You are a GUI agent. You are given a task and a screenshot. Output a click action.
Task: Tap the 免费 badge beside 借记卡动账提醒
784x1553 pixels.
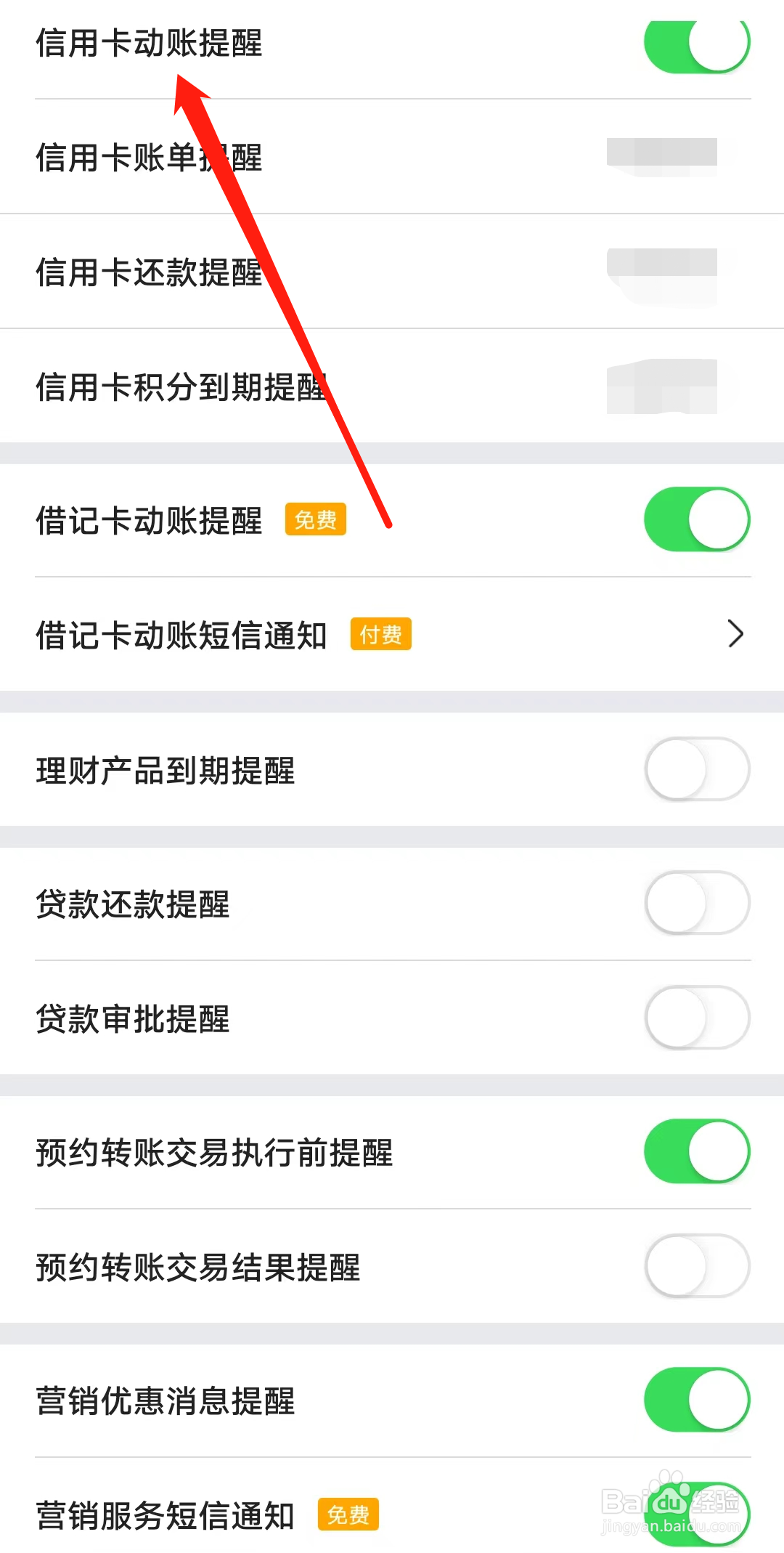(316, 519)
